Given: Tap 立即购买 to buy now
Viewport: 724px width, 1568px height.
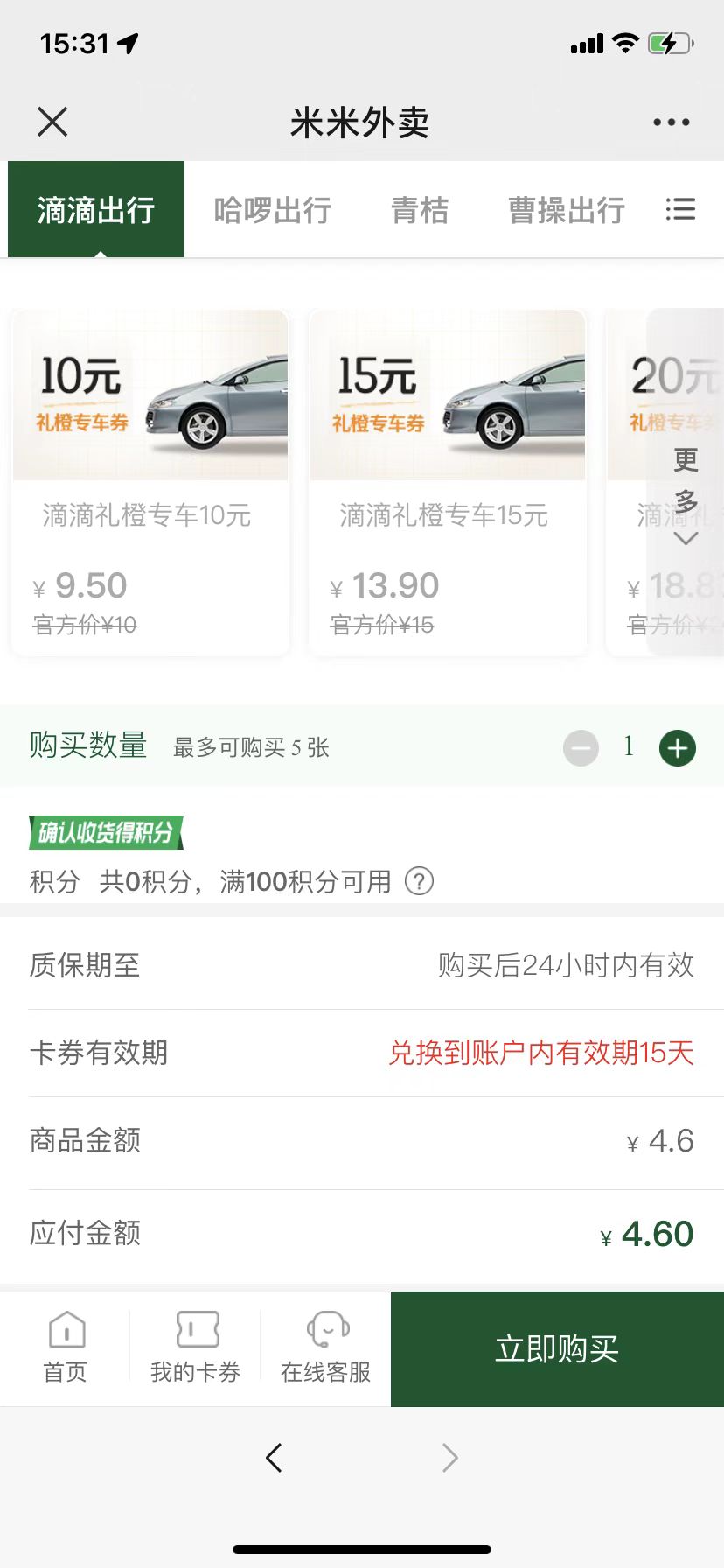Looking at the screenshot, I should click(557, 1348).
